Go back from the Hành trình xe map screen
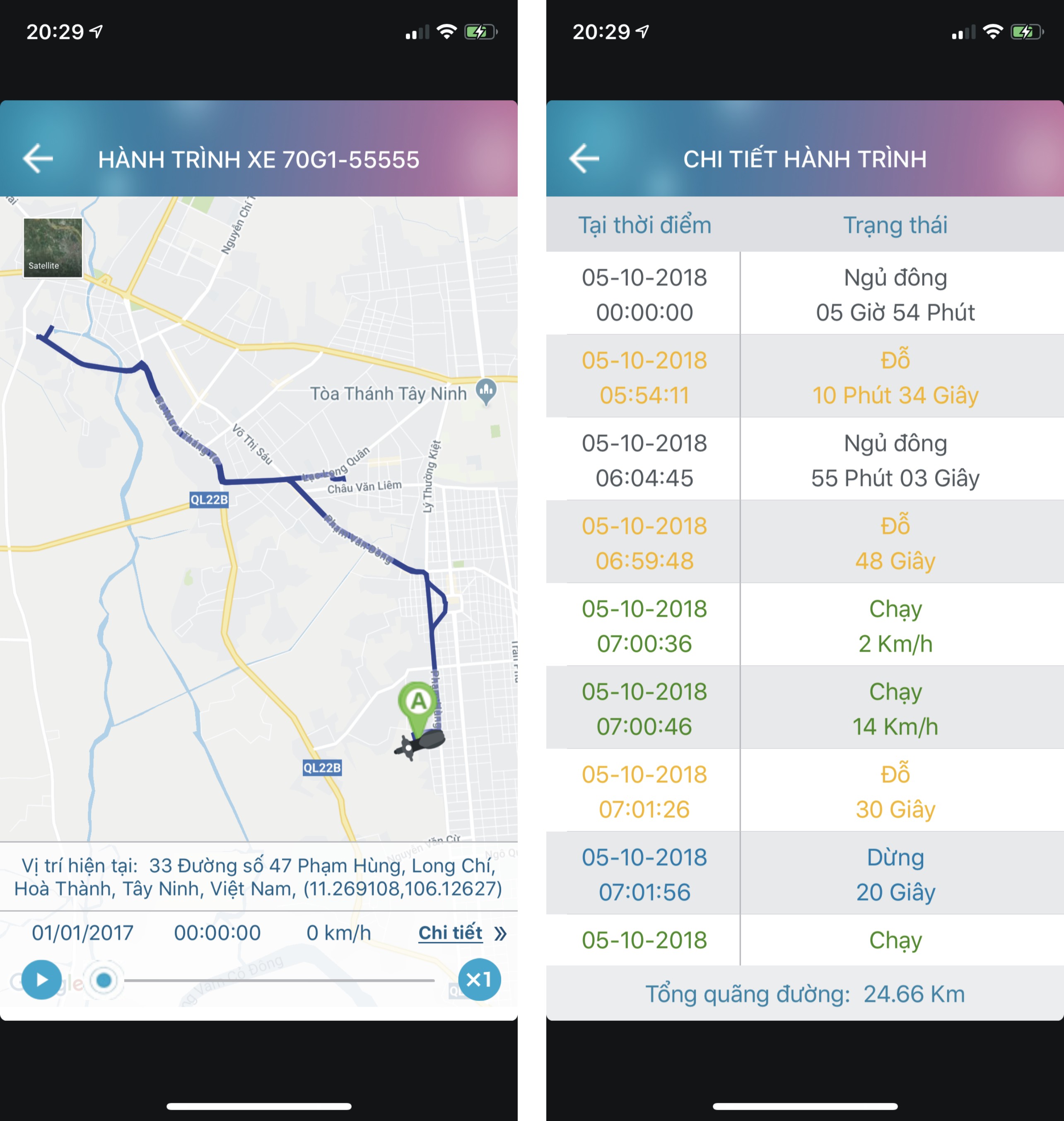This screenshot has width=1064, height=1121. click(38, 158)
